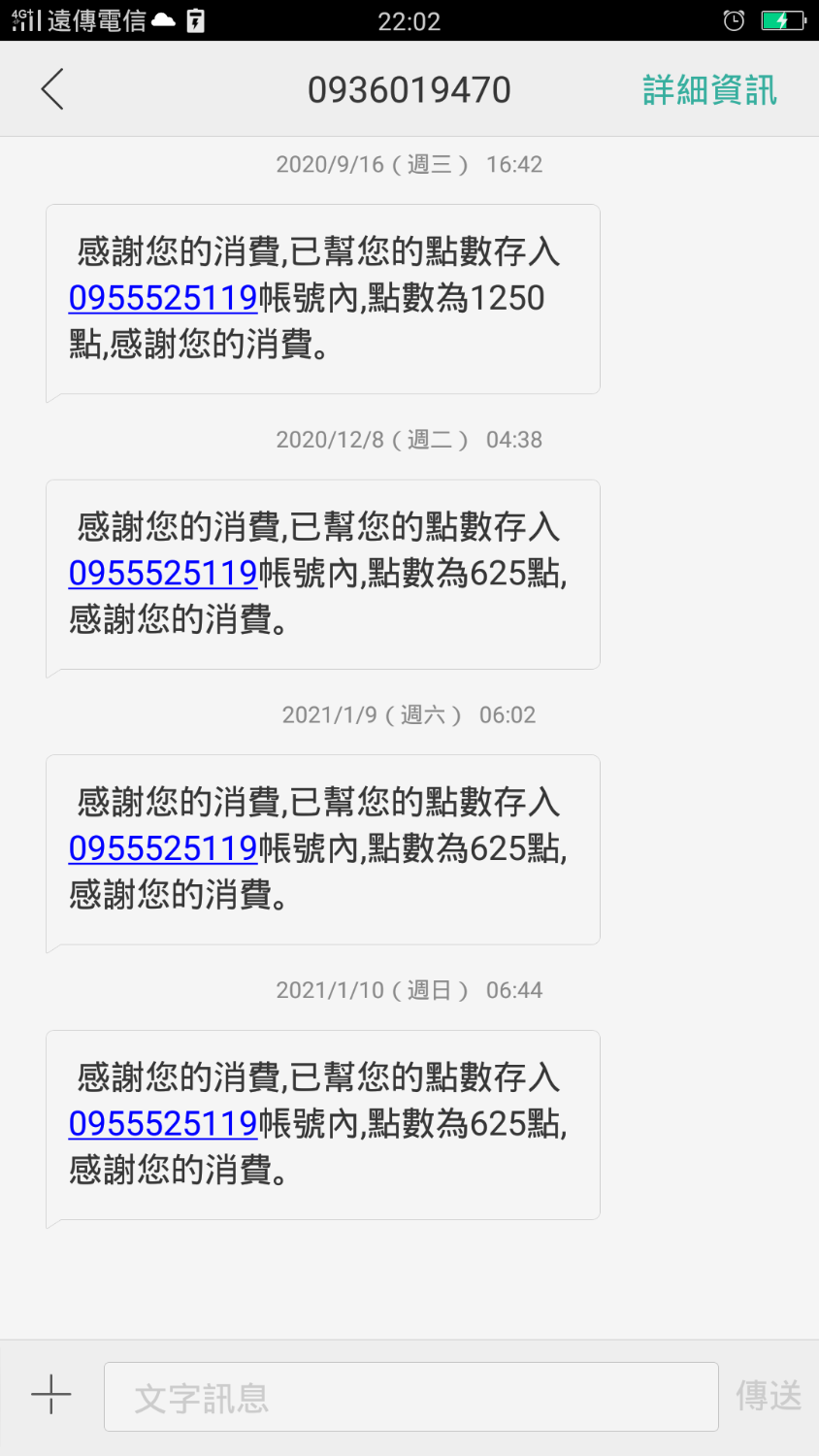Open the plus attachment menu
Viewport: 819px width, 1456px height.
51,1396
